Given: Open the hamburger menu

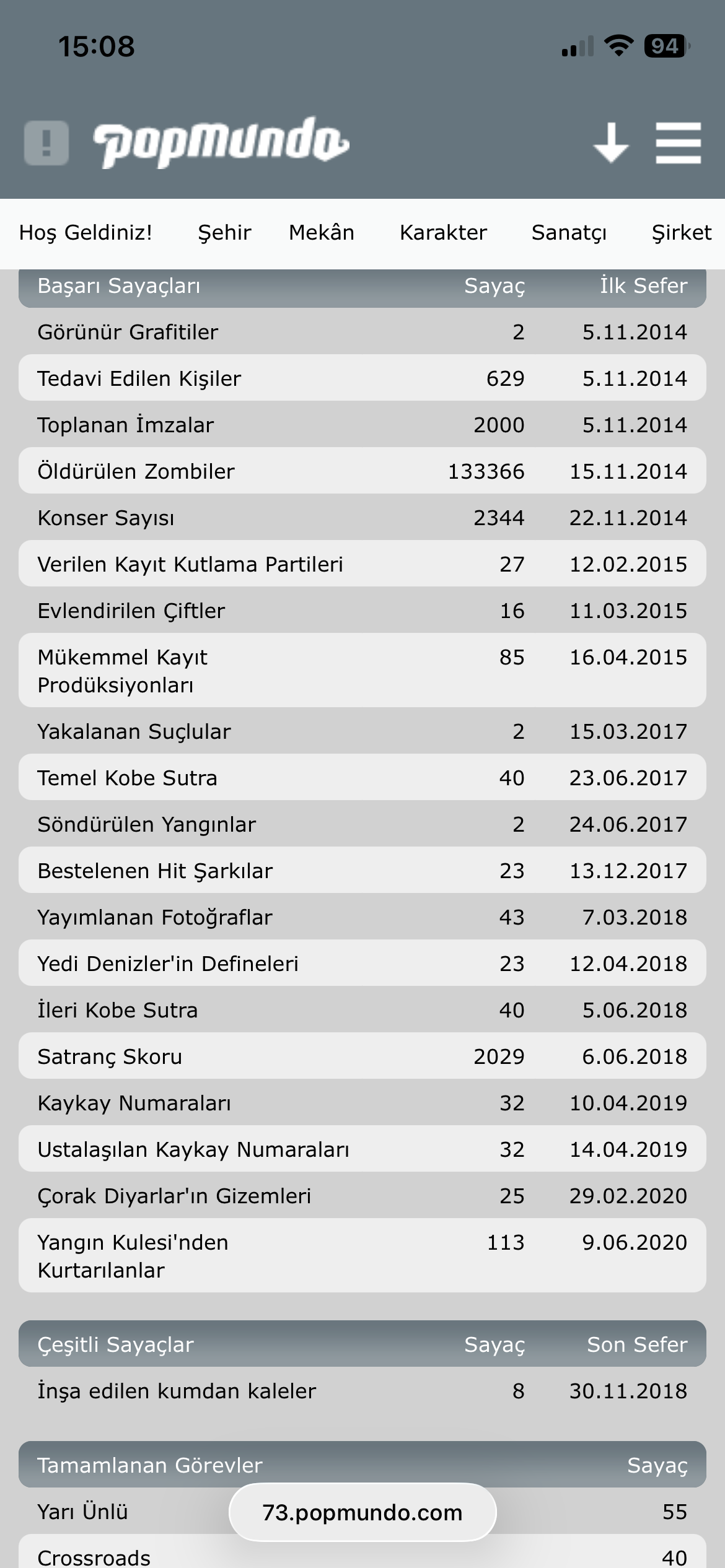Looking at the screenshot, I should pyautogui.click(x=678, y=143).
